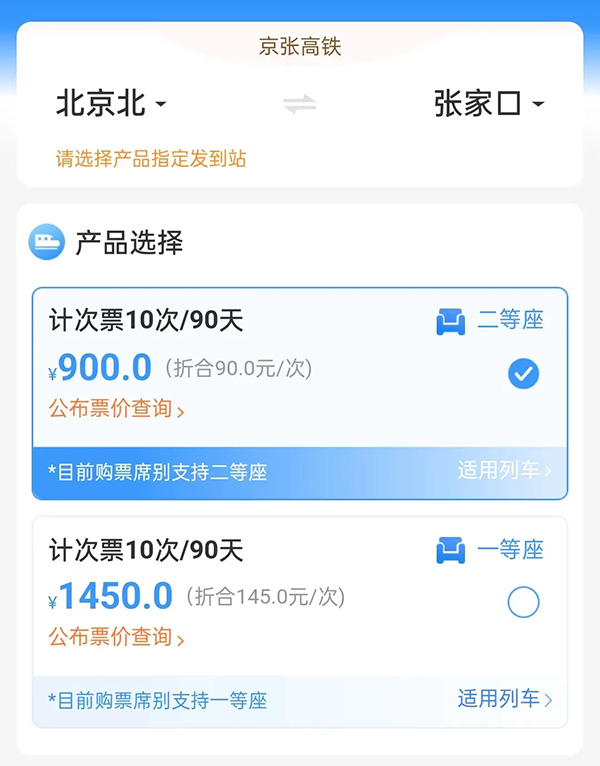Open the 张家口 arrival station dropdown

pos(488,104)
